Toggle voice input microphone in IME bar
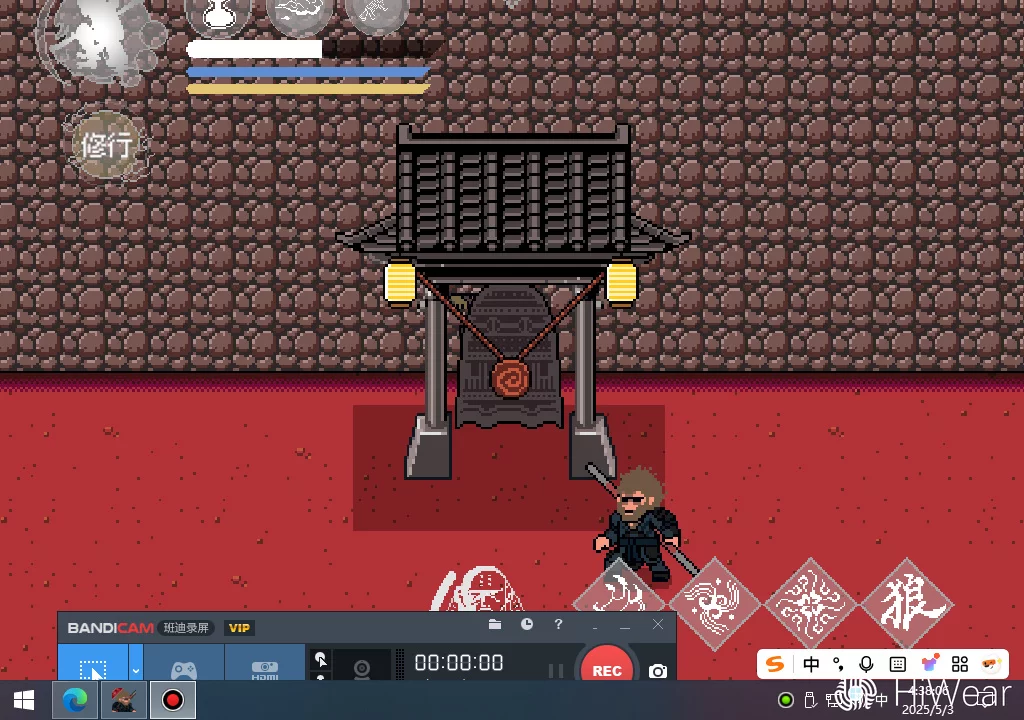 coord(866,664)
